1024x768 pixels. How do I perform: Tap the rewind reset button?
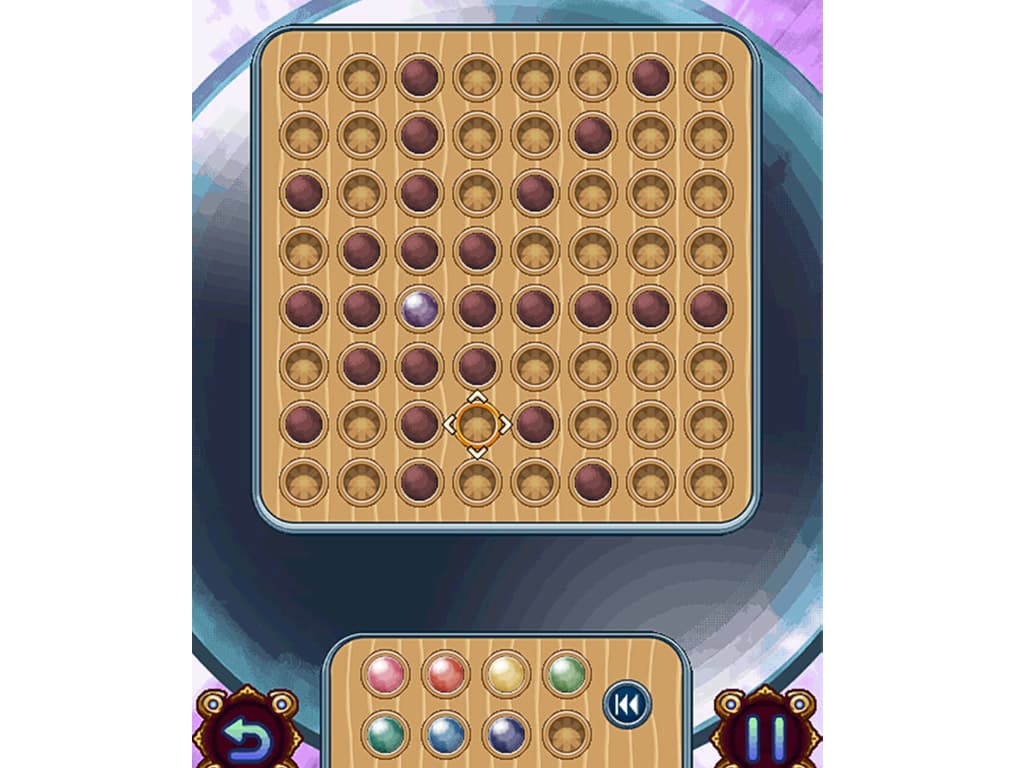point(626,705)
